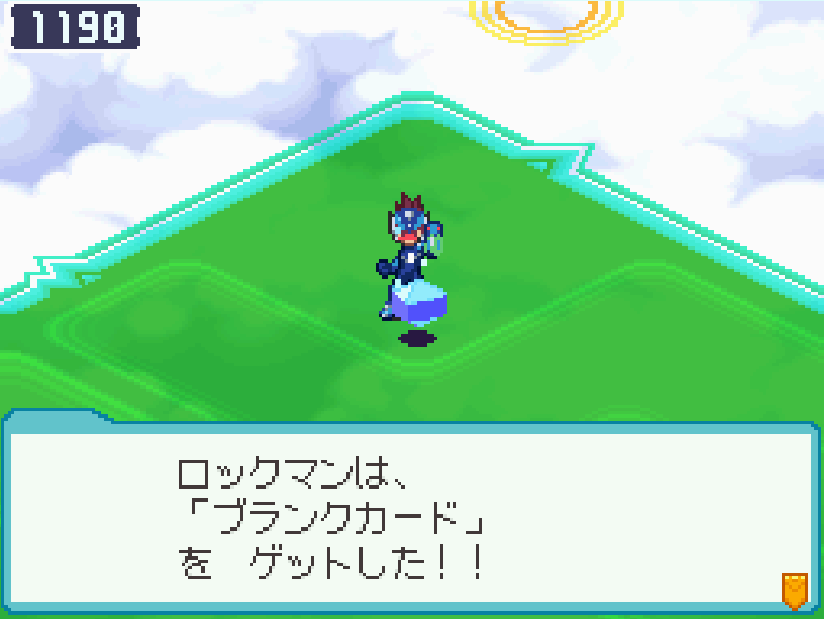The image size is (824, 619).
Task: Tap the orange arrow to advance the dialogue
Action: click(794, 590)
